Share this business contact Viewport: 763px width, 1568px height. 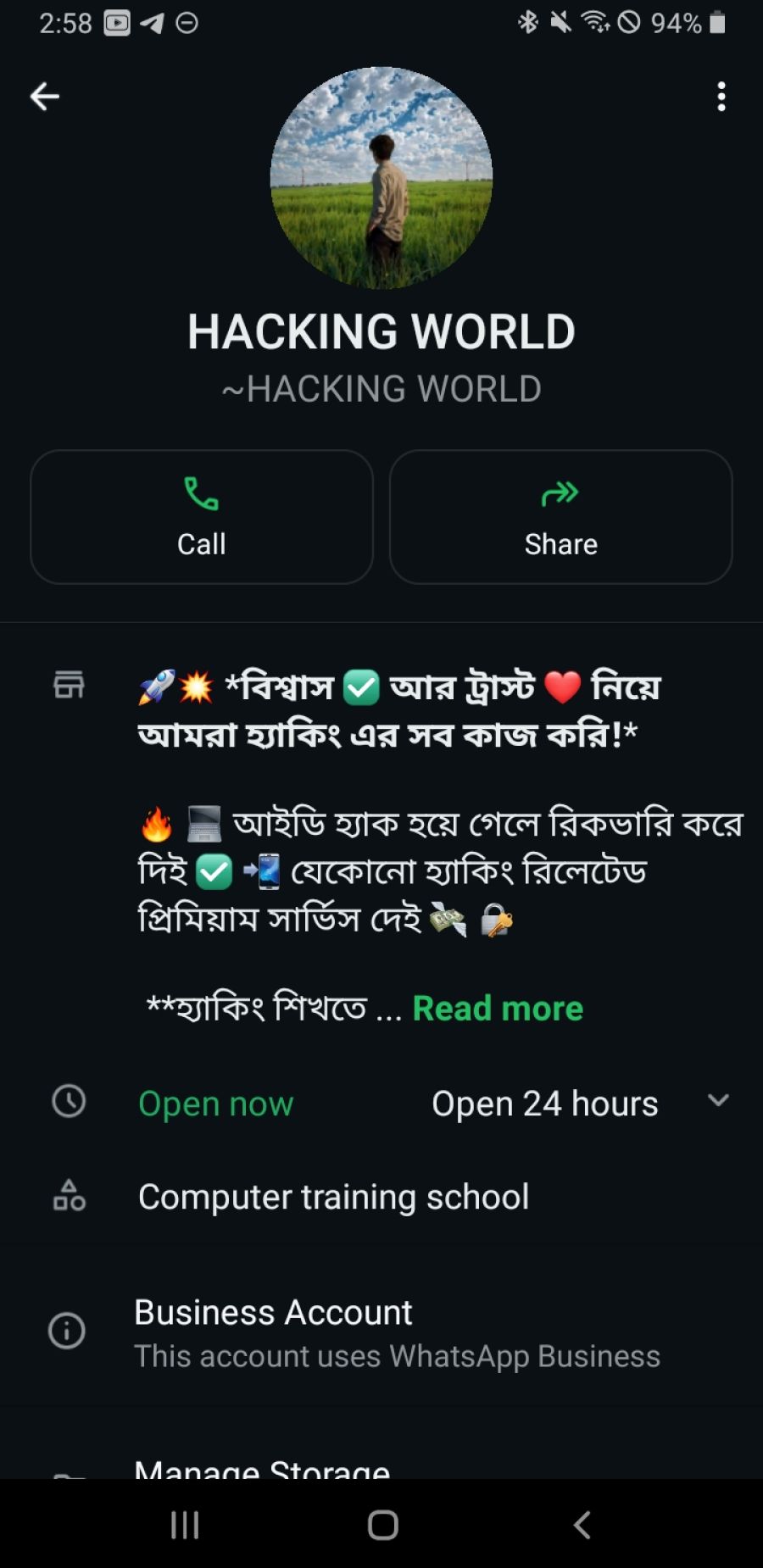coord(560,517)
